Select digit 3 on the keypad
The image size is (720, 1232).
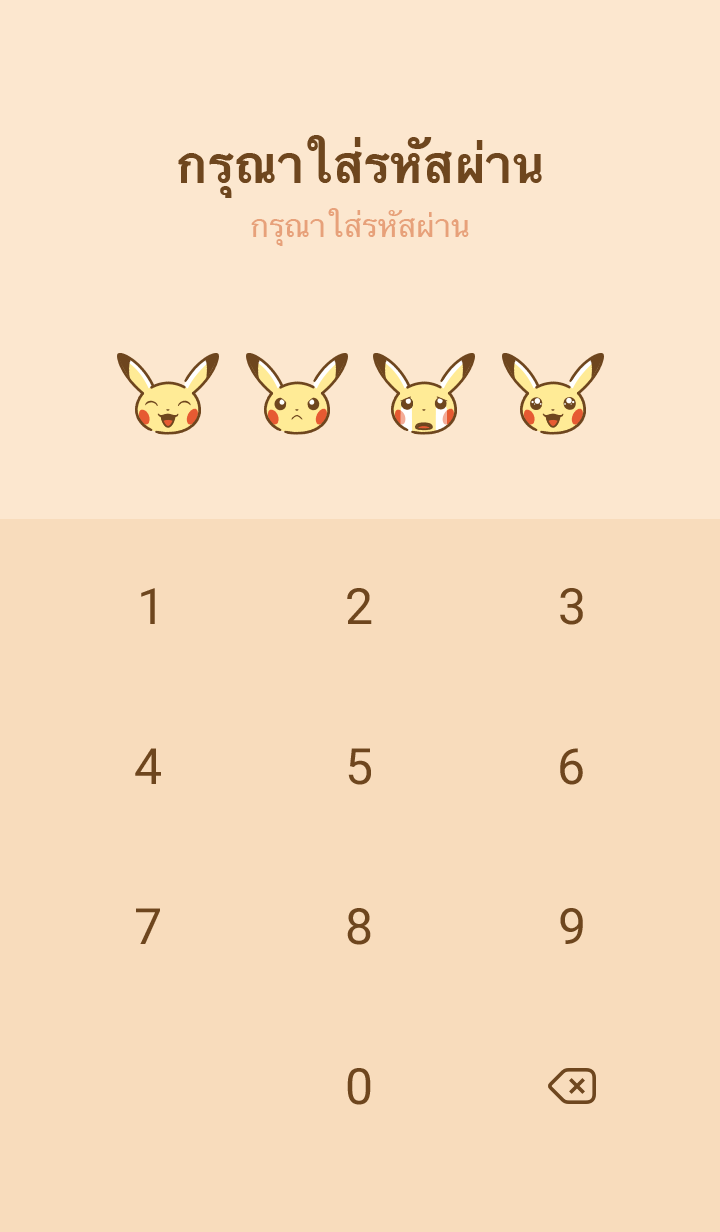[x=571, y=607]
